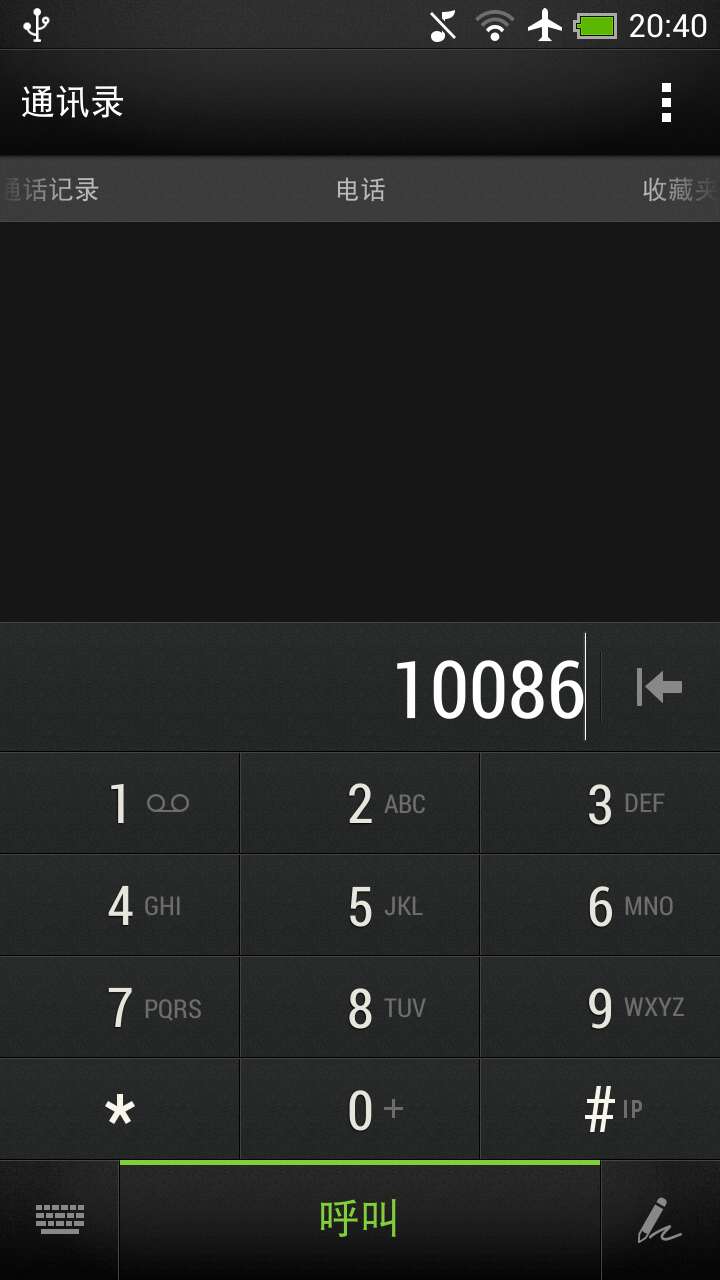Switch to the 通话记录 tab
The height and width of the screenshot is (1280, 720).
click(52, 190)
